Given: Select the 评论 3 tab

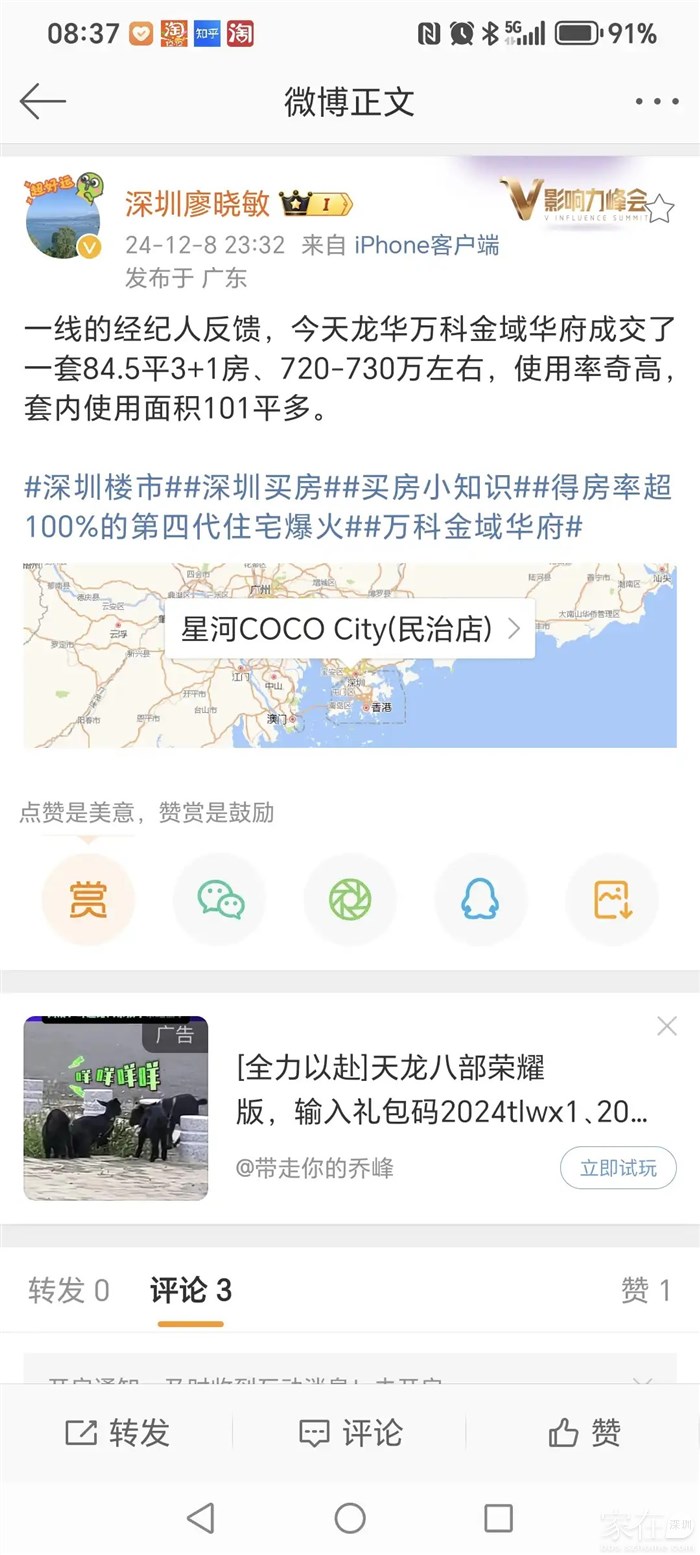Looking at the screenshot, I should (191, 1291).
